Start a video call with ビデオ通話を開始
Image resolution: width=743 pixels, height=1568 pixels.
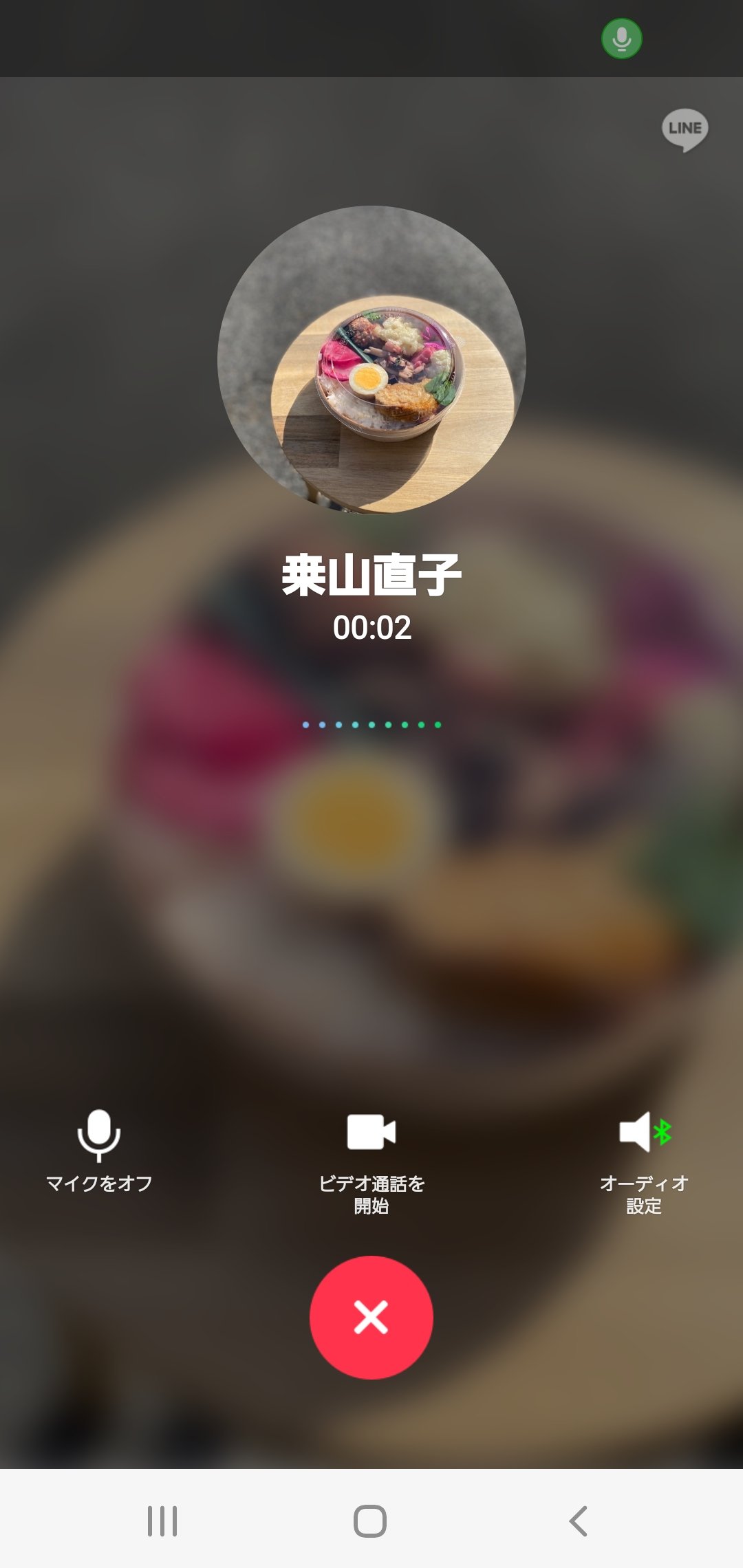point(371,1162)
